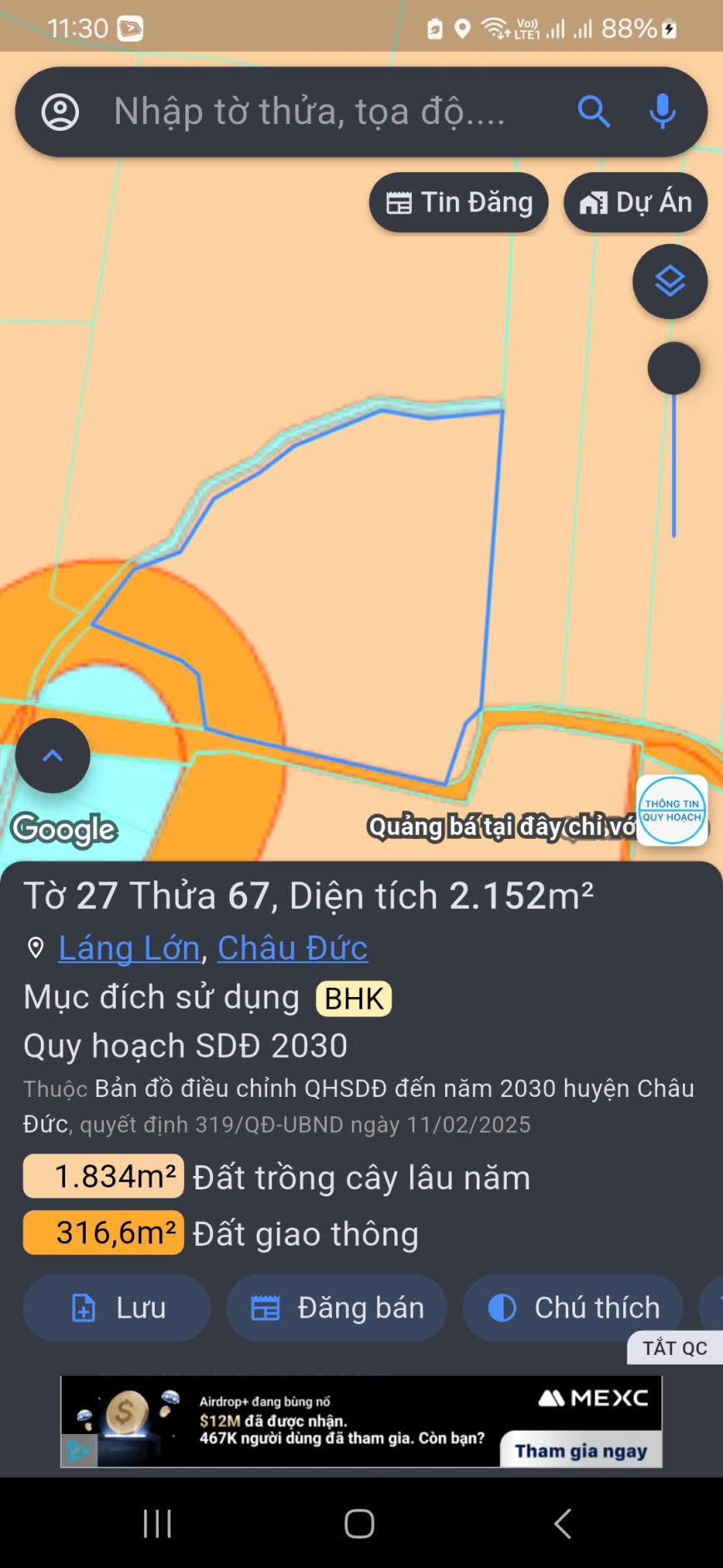Screen dimensions: 723x1568
Task: Tap the opacity slider handle
Action: (x=673, y=368)
